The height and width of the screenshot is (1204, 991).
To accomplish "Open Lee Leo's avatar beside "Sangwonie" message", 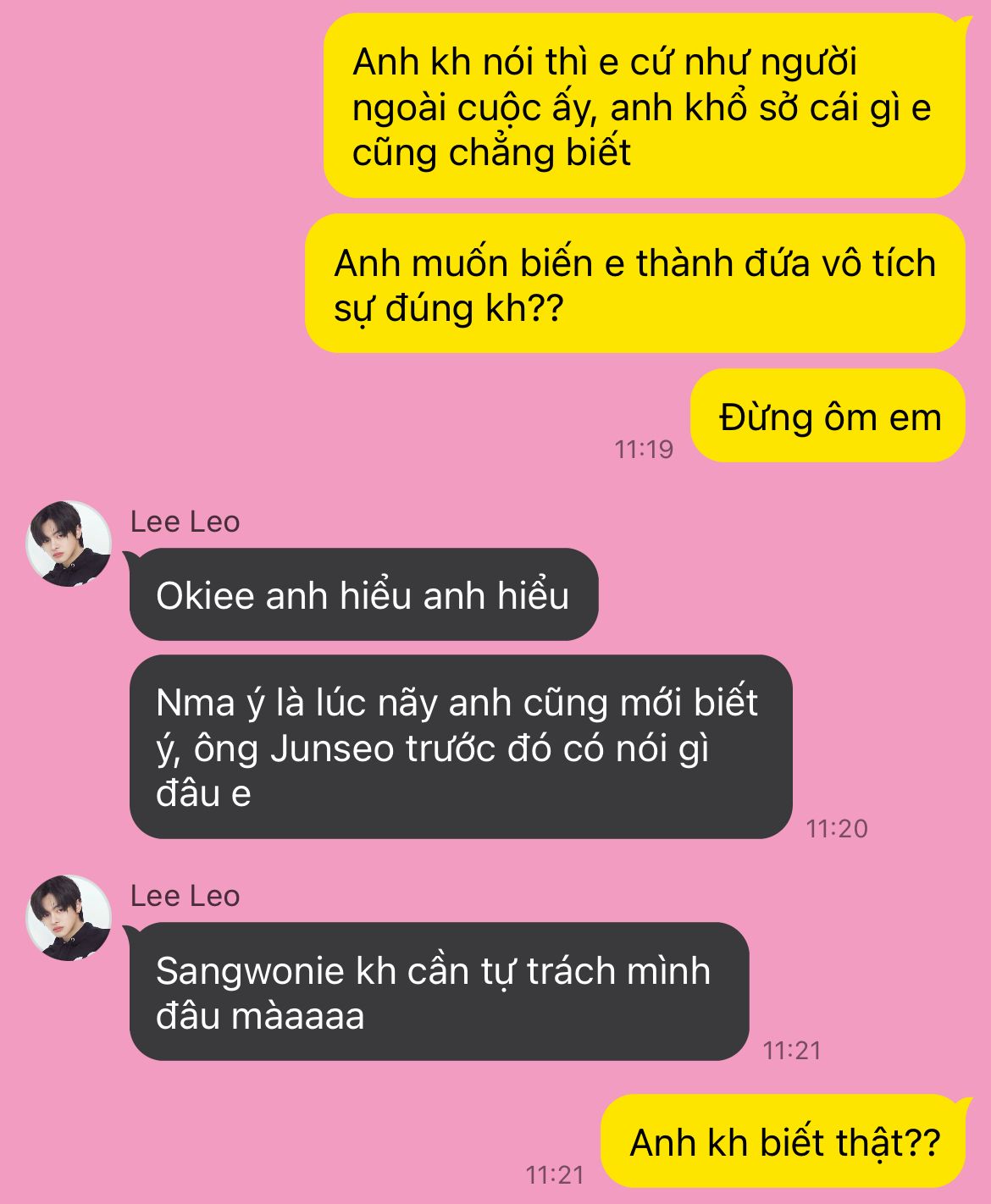I will [69, 918].
